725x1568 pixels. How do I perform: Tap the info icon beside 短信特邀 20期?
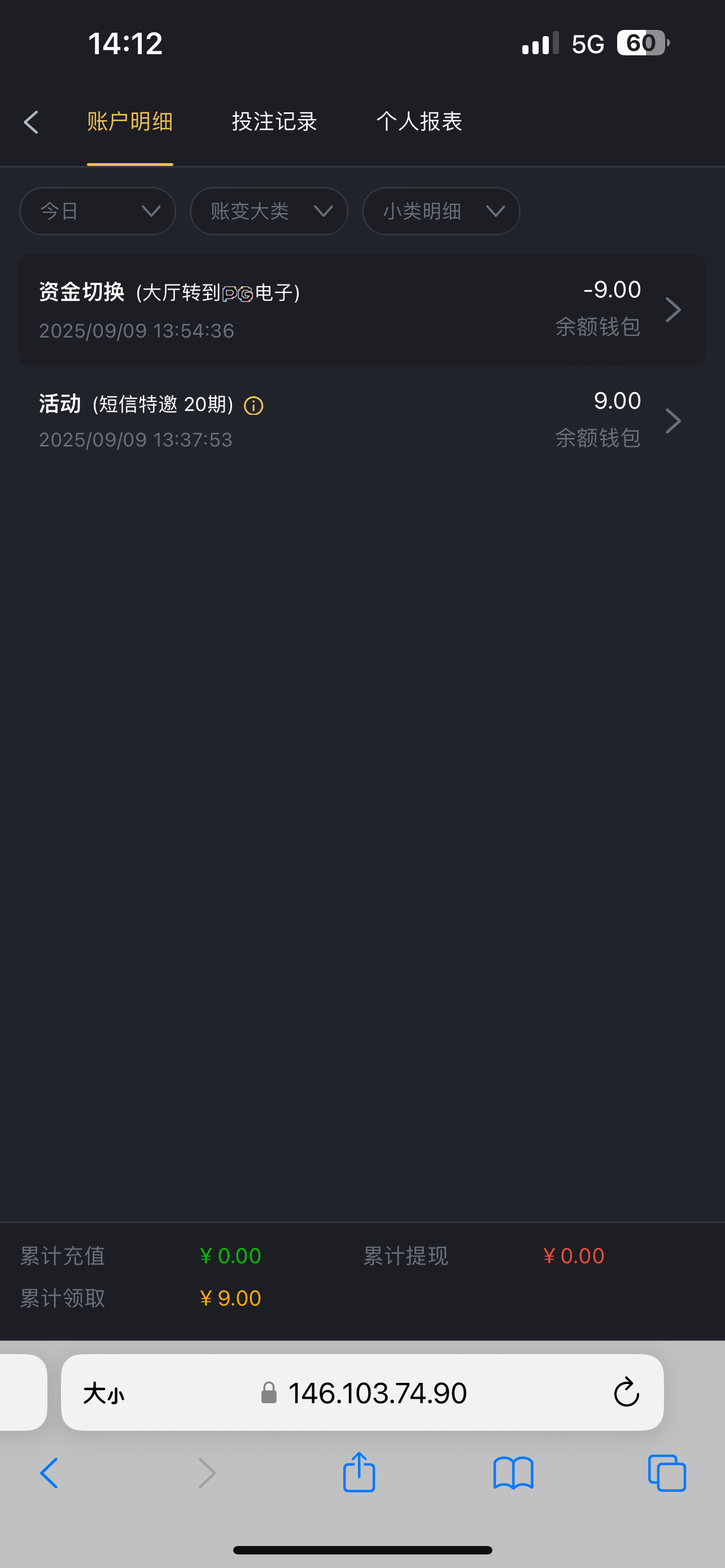coord(253,405)
